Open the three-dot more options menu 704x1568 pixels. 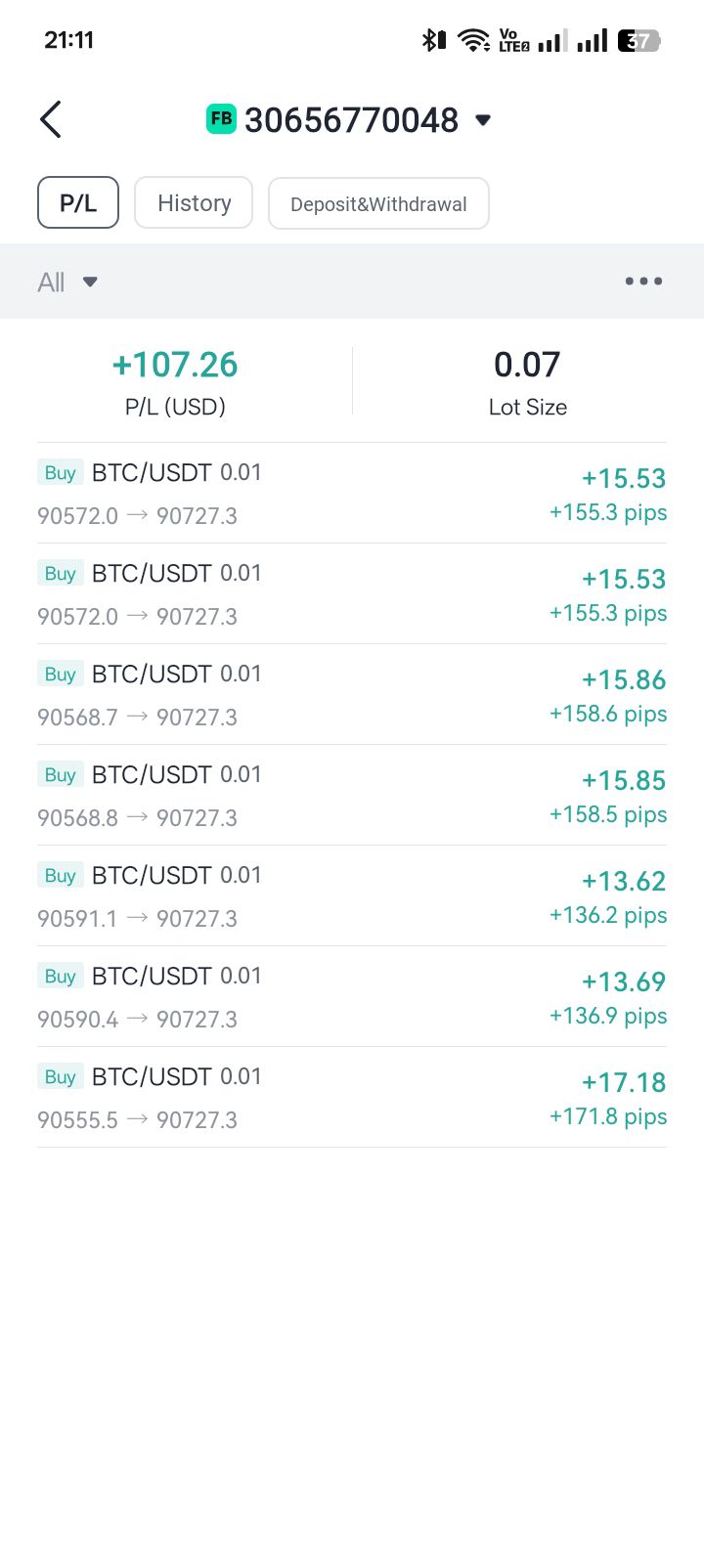pyautogui.click(x=643, y=282)
